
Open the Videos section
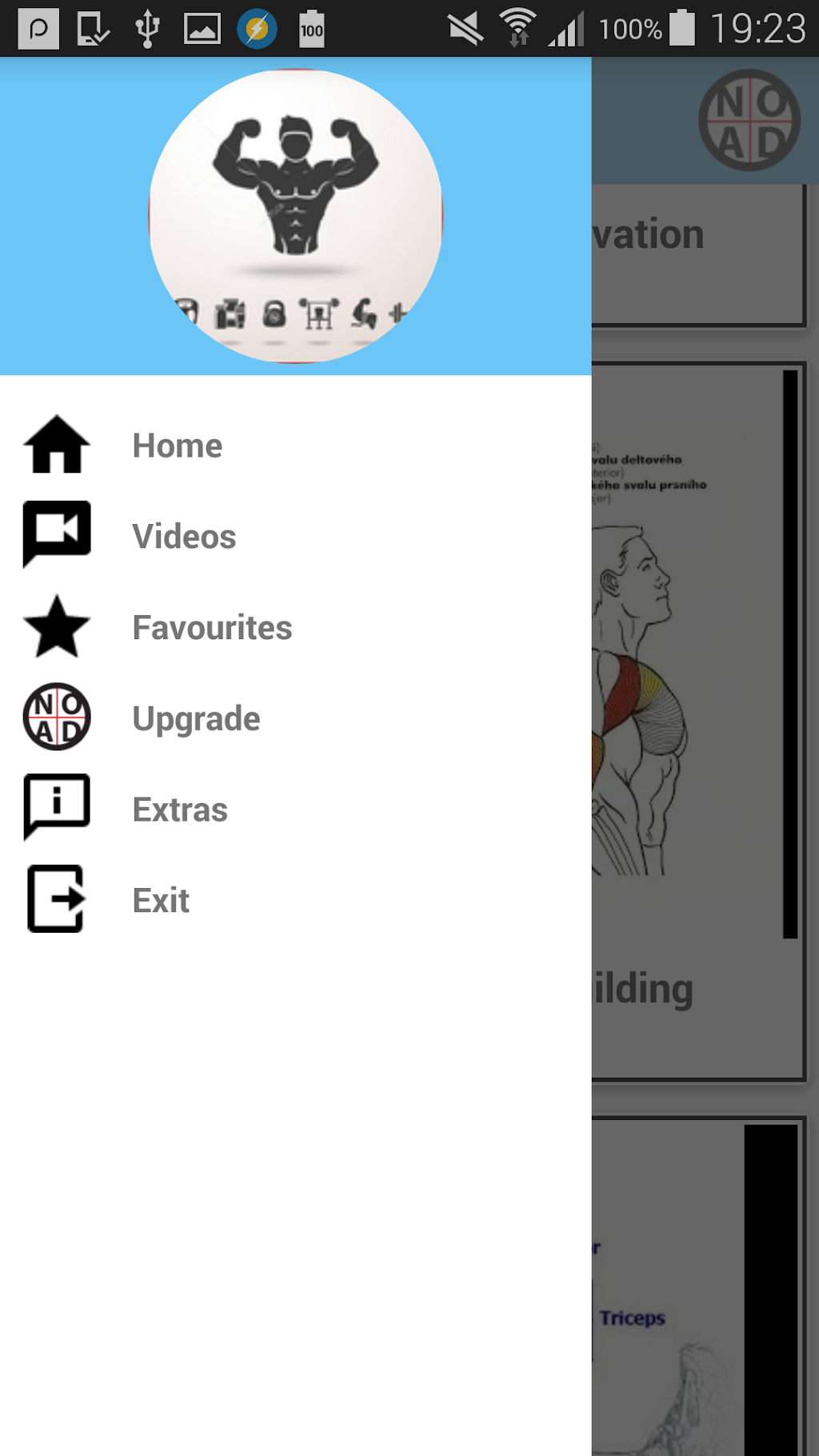(183, 537)
